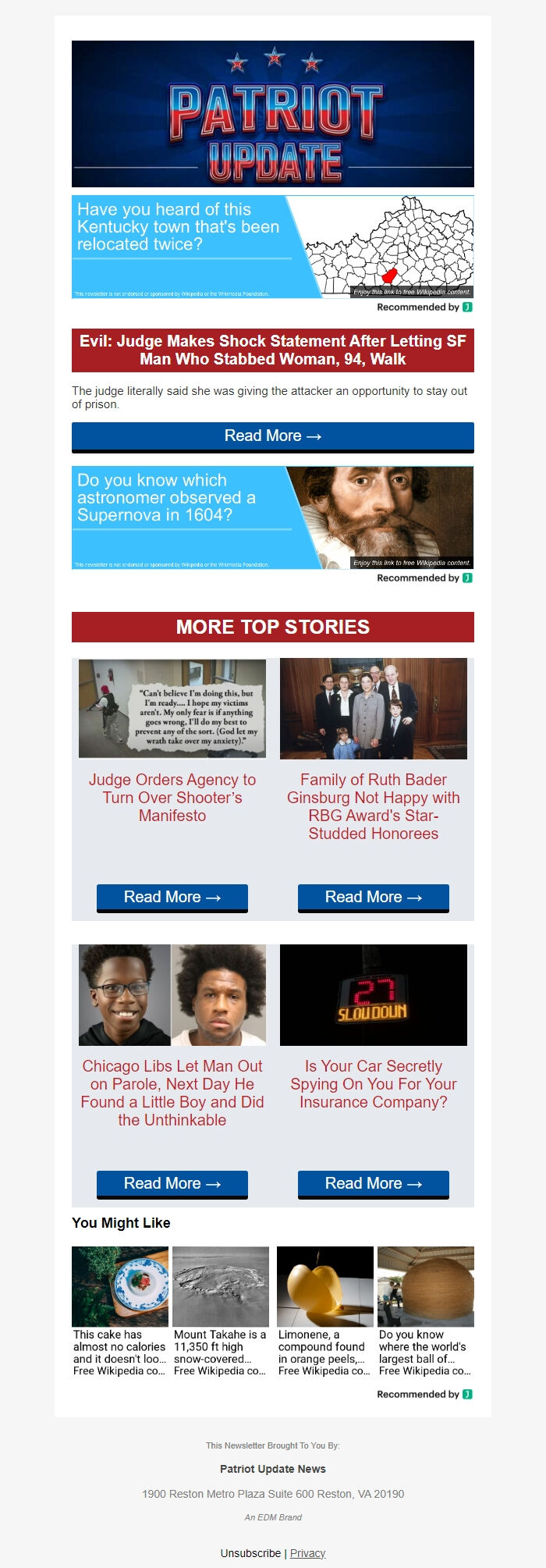Read more on the RBG Award story
The width and height of the screenshot is (546, 1568).
(x=373, y=897)
